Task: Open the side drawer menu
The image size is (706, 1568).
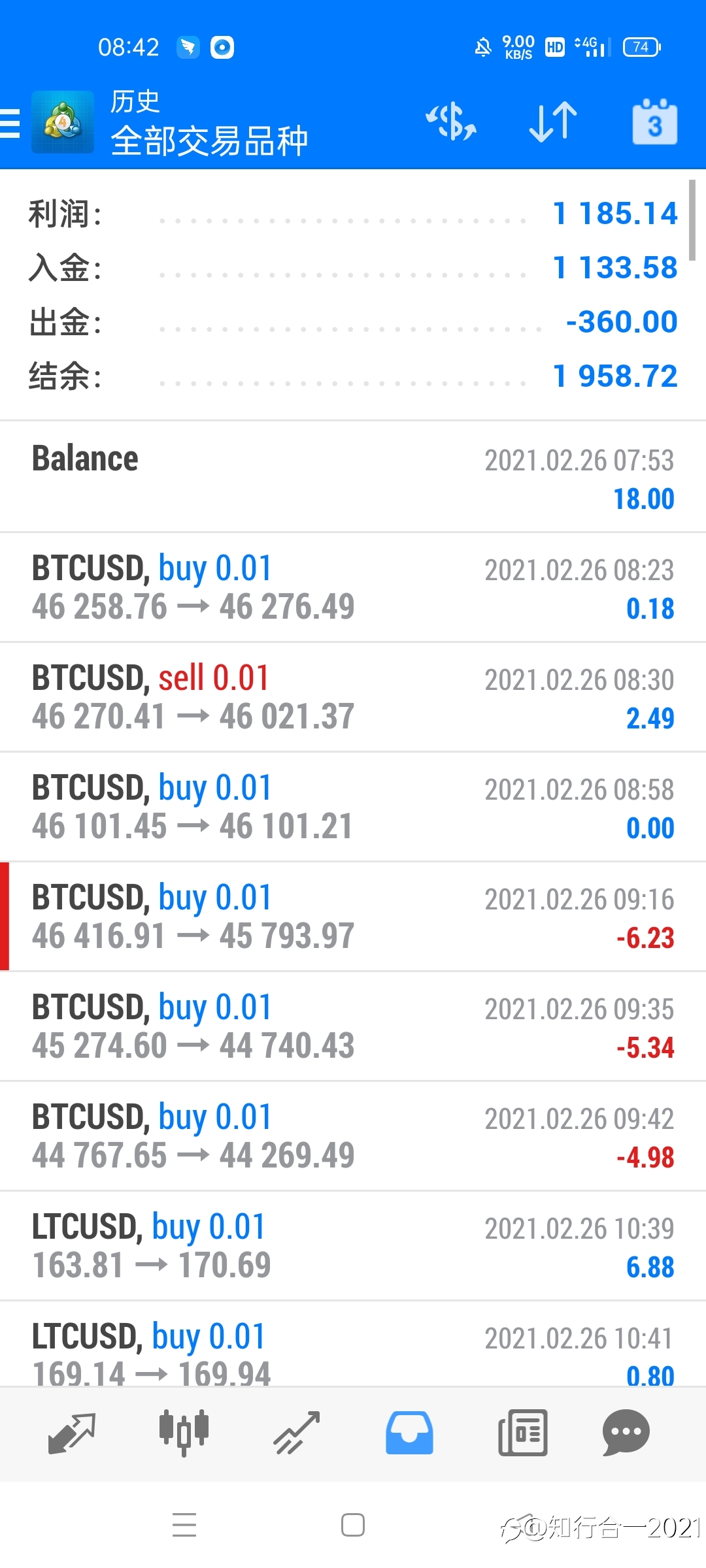Action: tap(10, 123)
